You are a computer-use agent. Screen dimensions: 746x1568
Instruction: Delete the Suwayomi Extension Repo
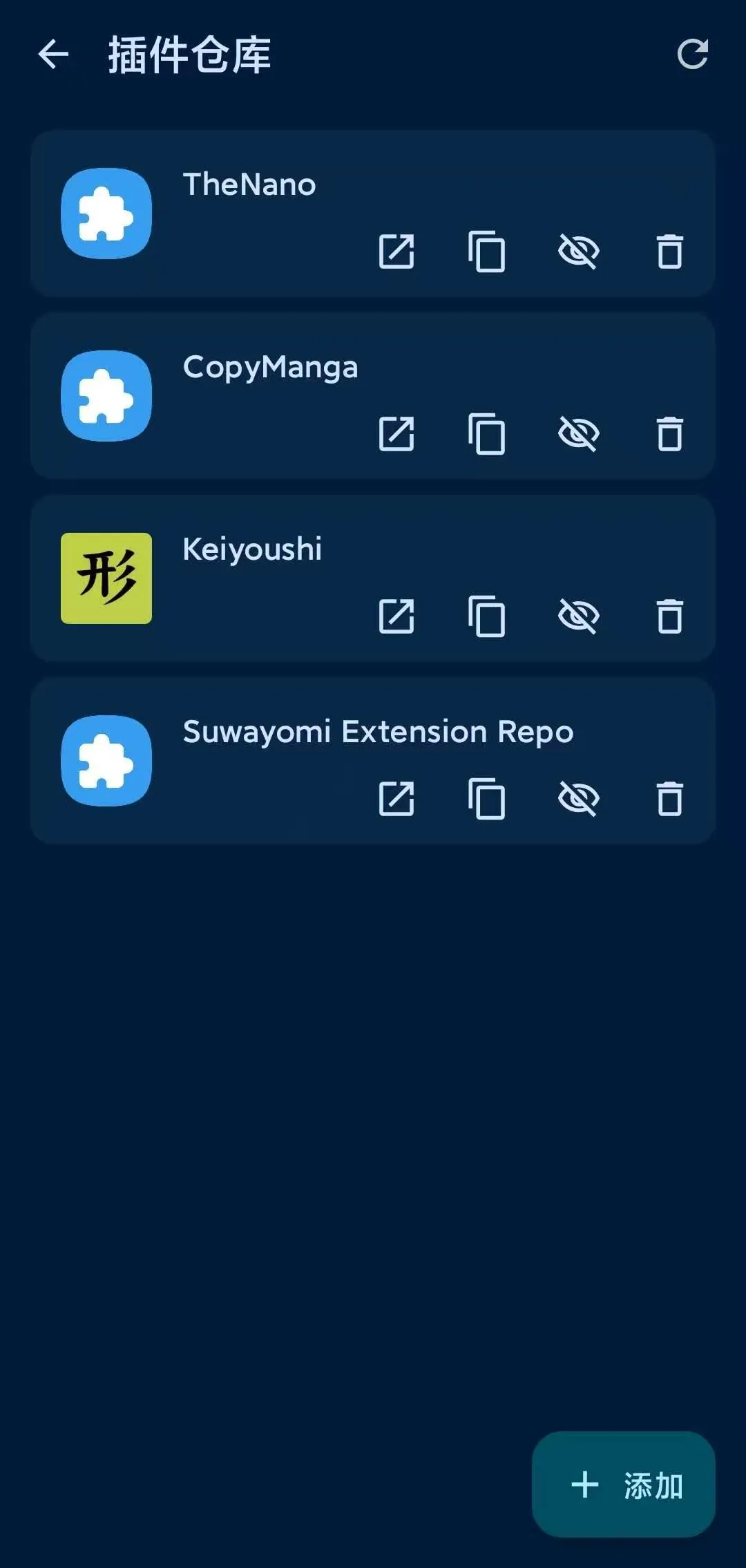pos(669,799)
